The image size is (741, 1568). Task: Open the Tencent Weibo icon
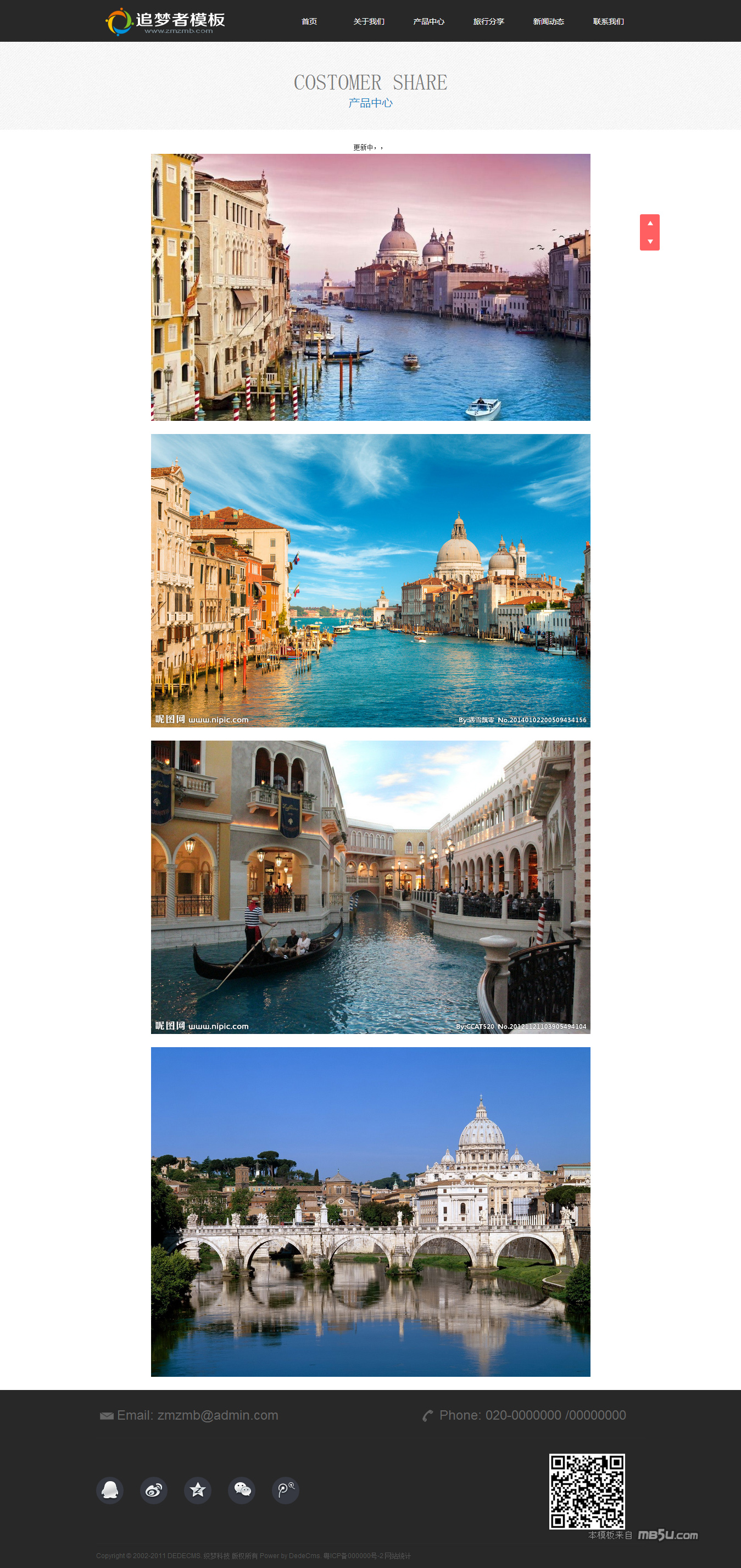coord(285,1489)
